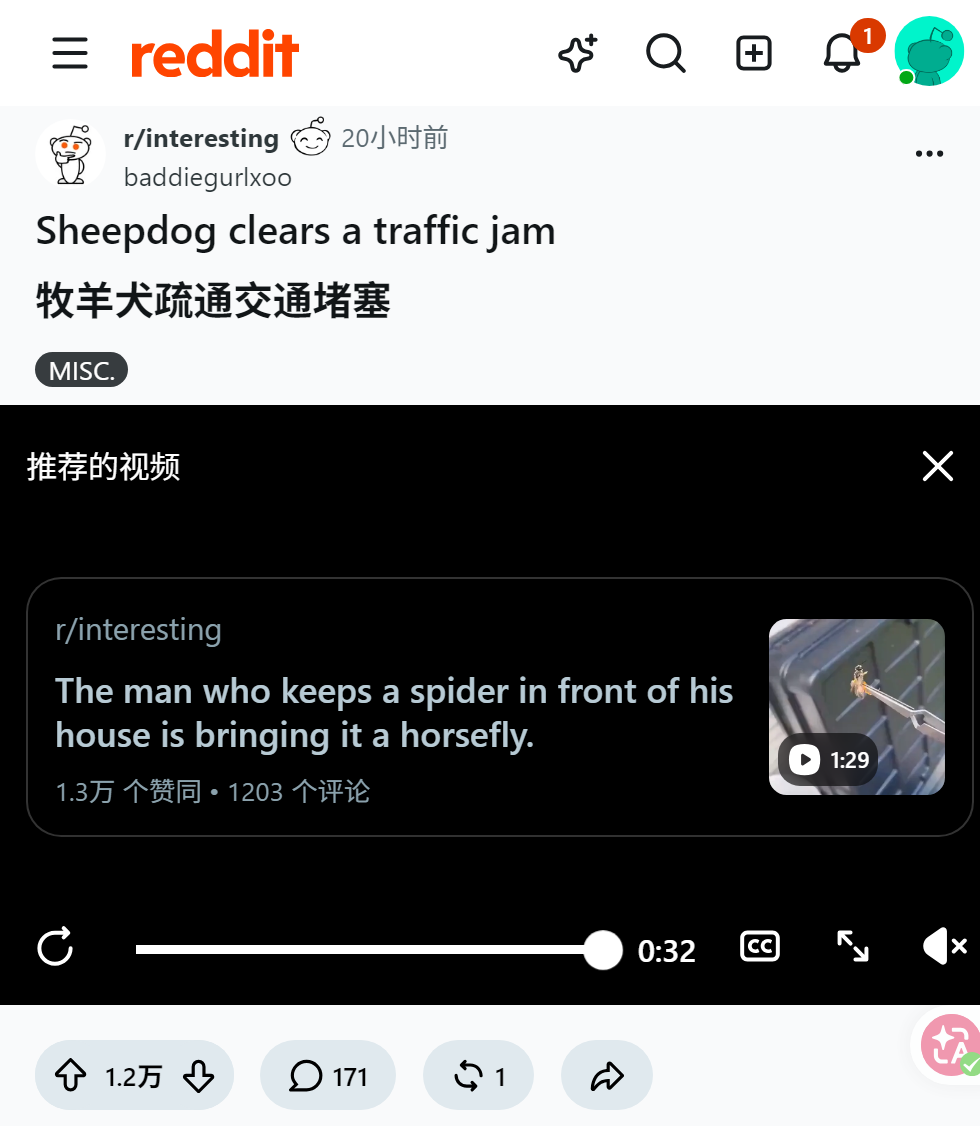
Task: Create a new post
Action: [754, 54]
